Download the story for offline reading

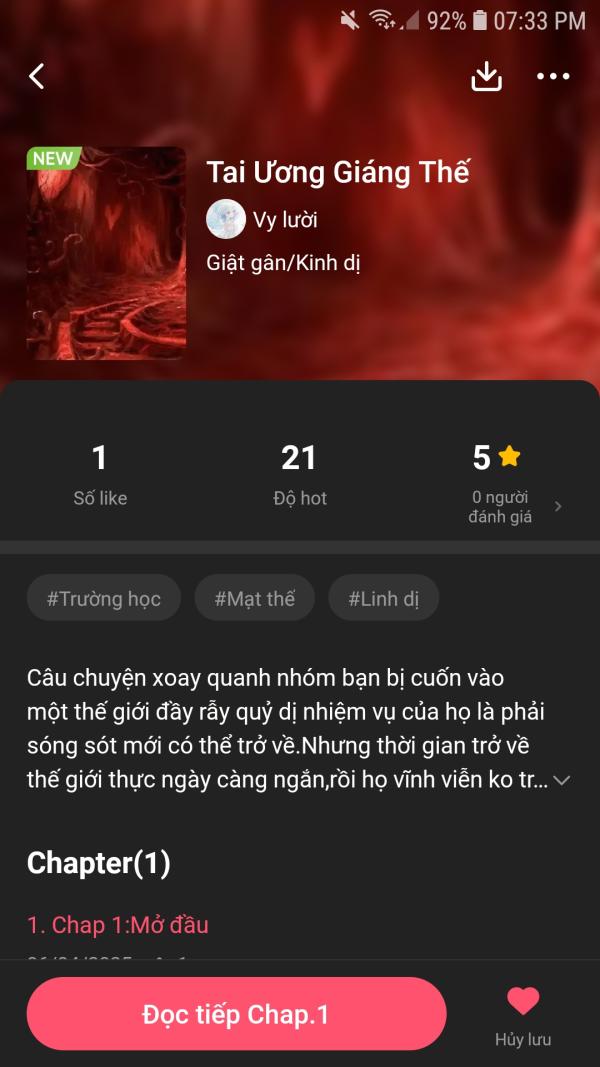tap(486, 76)
